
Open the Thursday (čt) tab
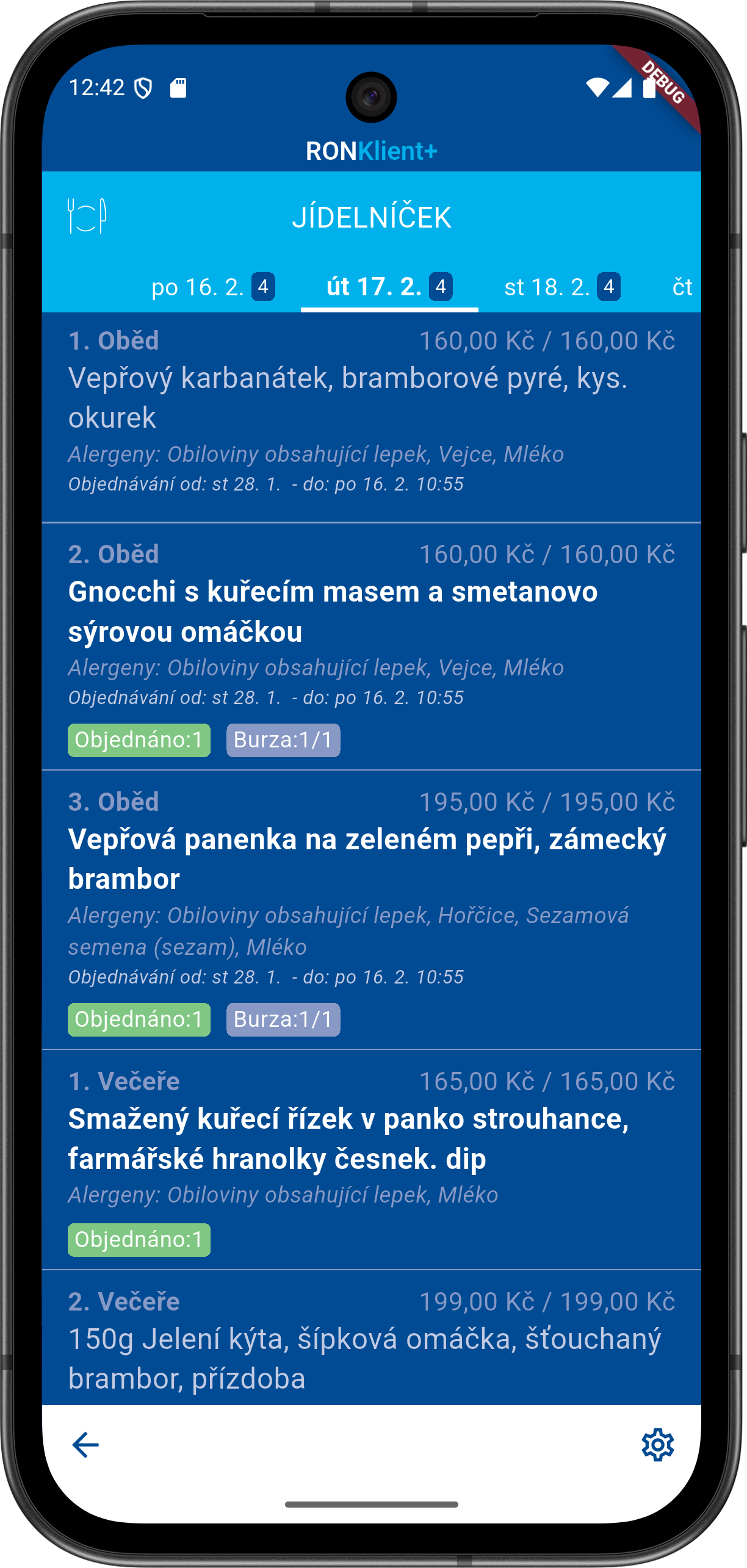(682, 287)
